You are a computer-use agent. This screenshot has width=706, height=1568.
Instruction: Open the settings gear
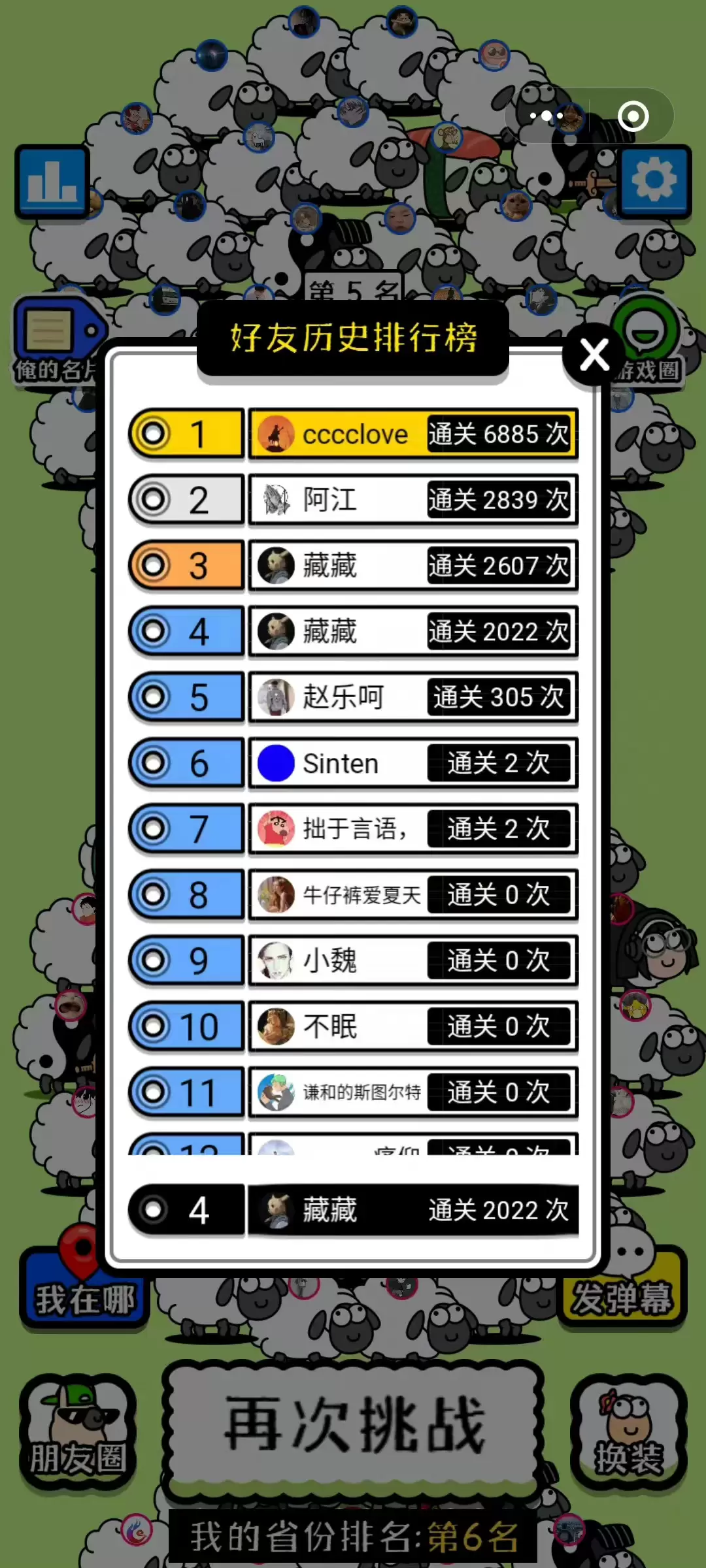click(654, 181)
